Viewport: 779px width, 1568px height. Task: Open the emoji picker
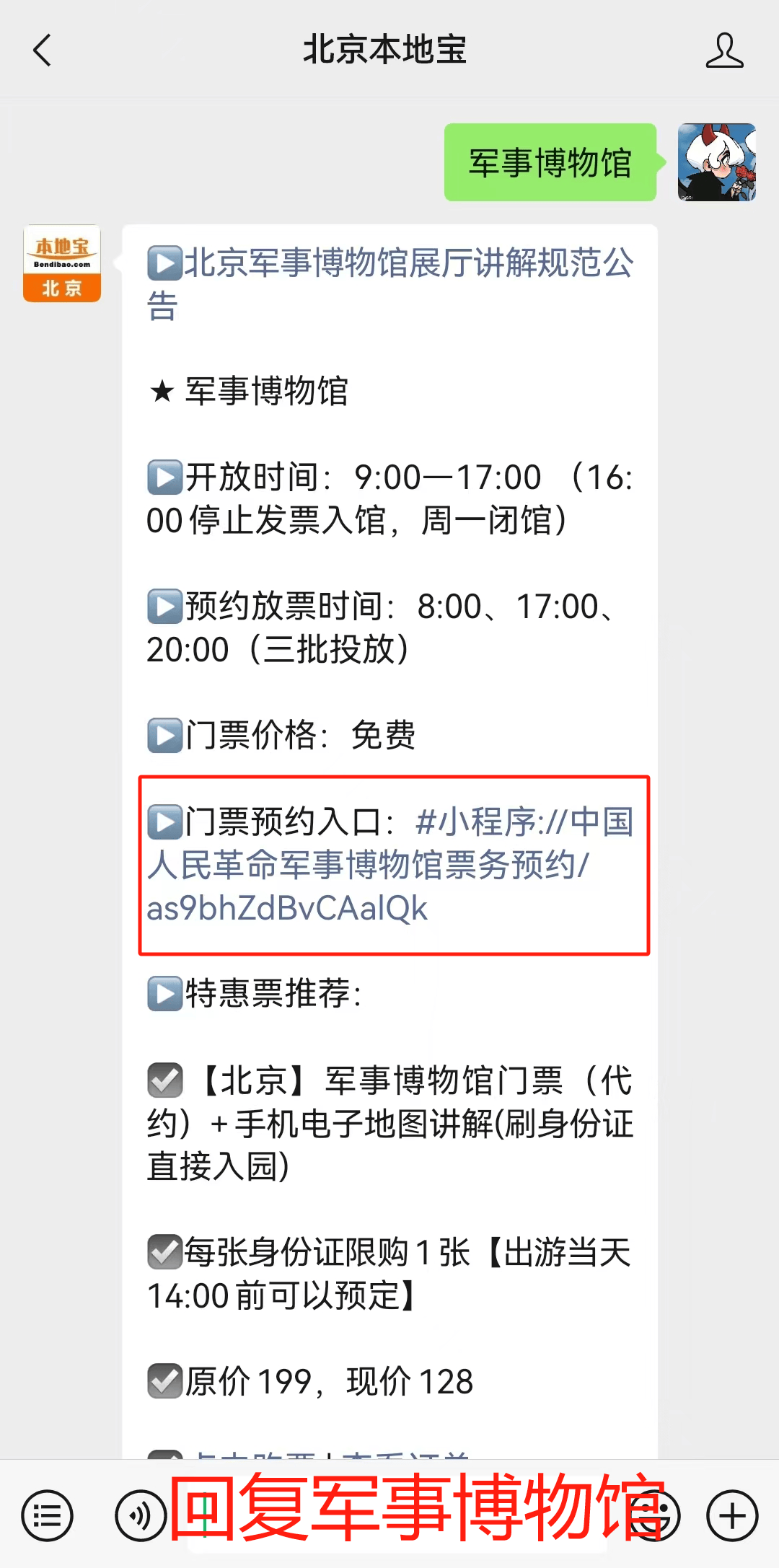tap(653, 1515)
